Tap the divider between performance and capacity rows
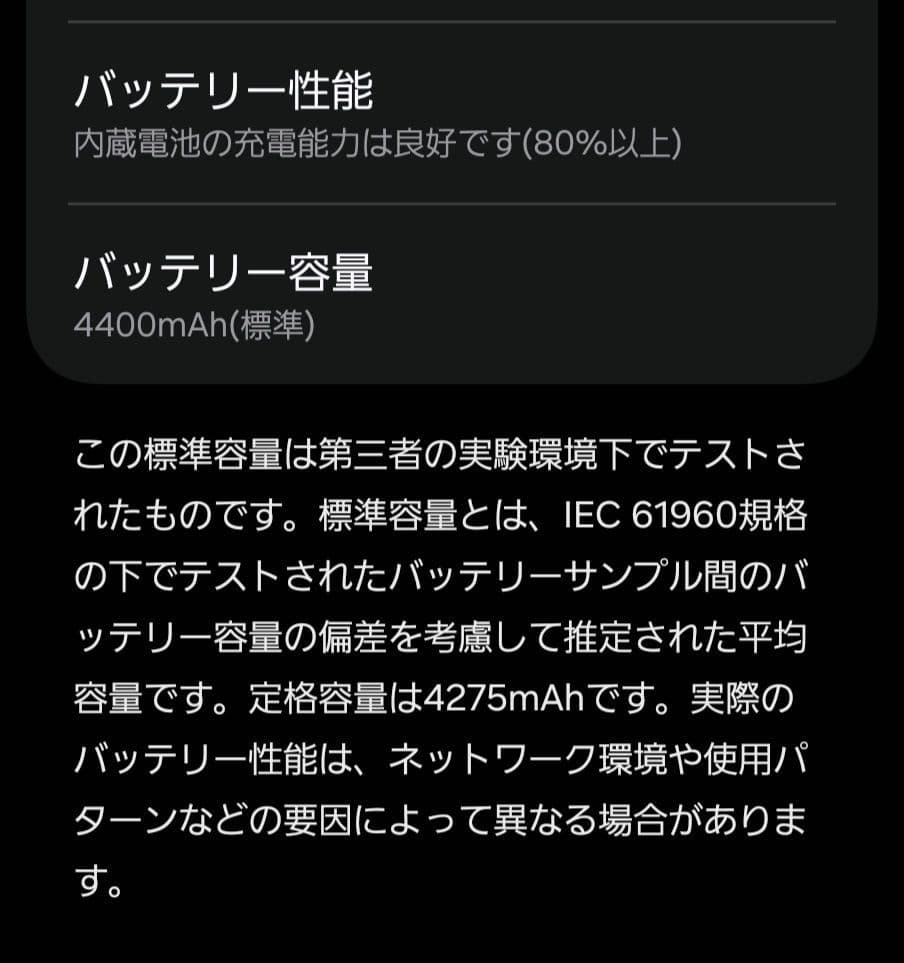This screenshot has width=904, height=963. pyautogui.click(x=452, y=205)
